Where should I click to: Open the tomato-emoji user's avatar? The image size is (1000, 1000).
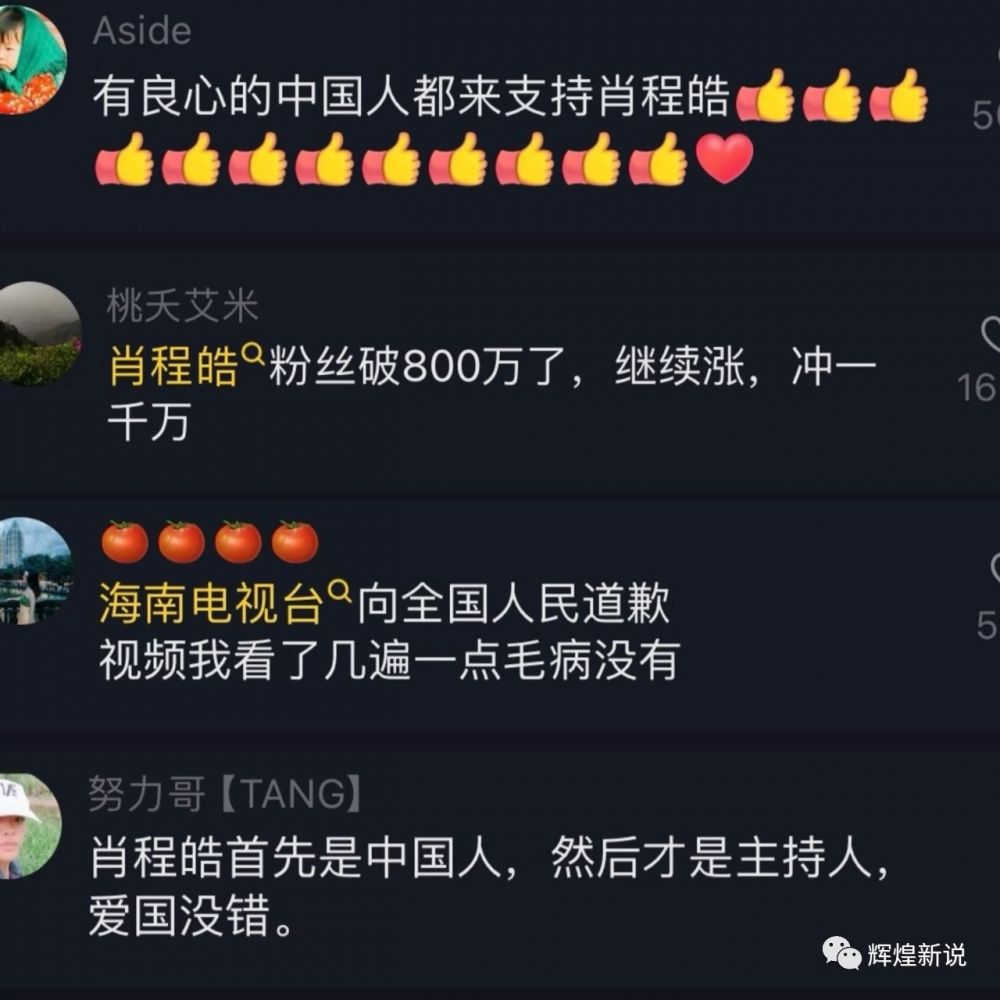click(35, 570)
